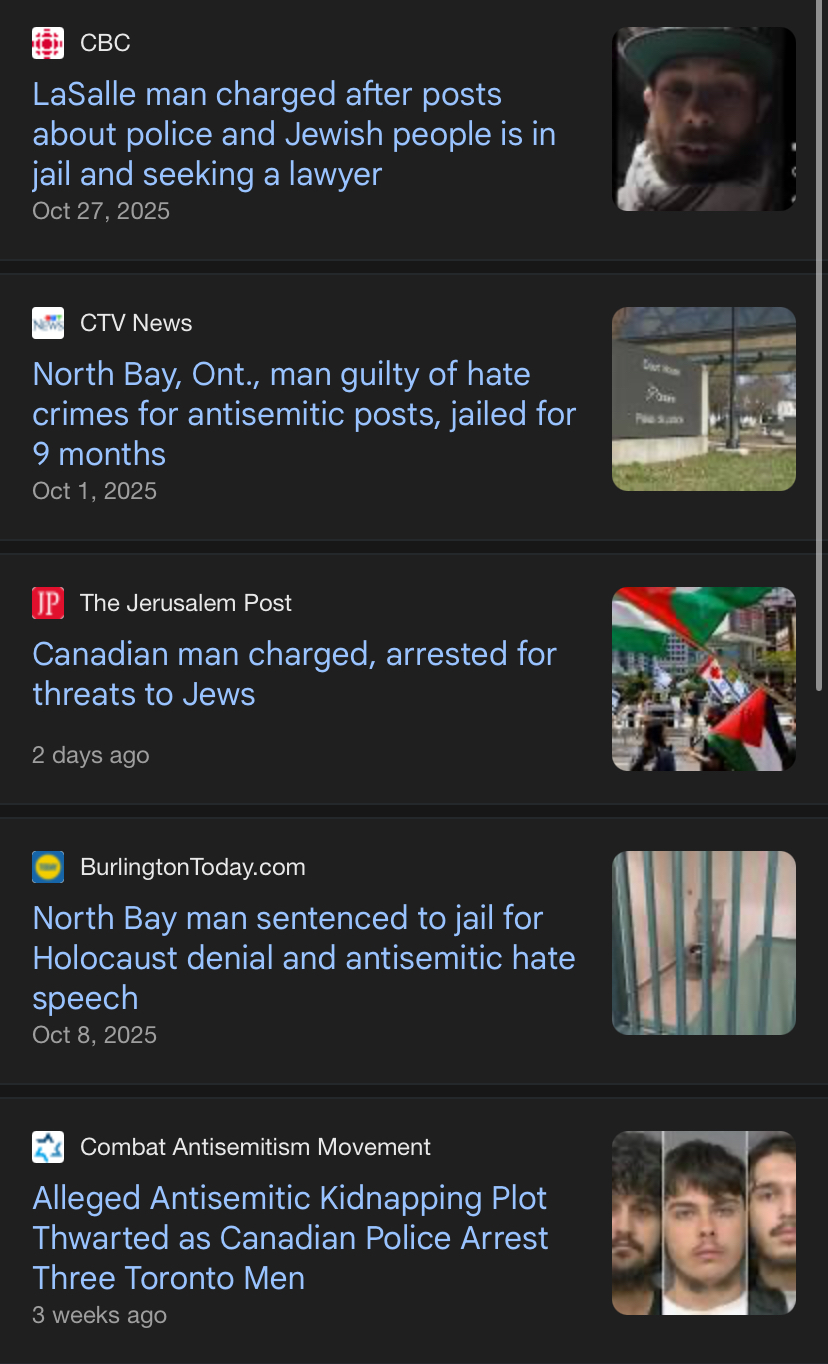Tap the thumbnail beside the CBC headline
This screenshot has height=1364, width=828.
coord(704,119)
